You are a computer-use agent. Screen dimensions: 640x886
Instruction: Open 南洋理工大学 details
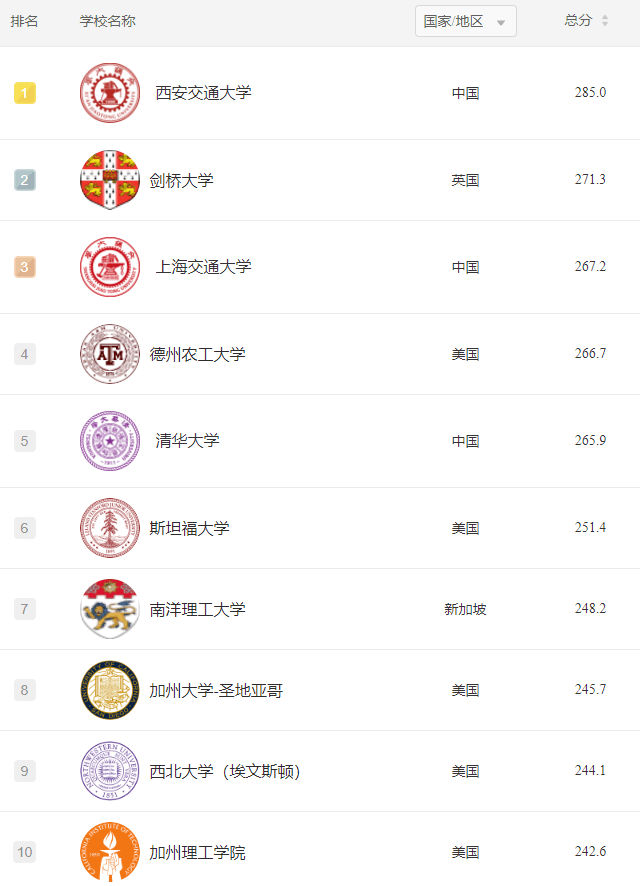click(x=197, y=609)
